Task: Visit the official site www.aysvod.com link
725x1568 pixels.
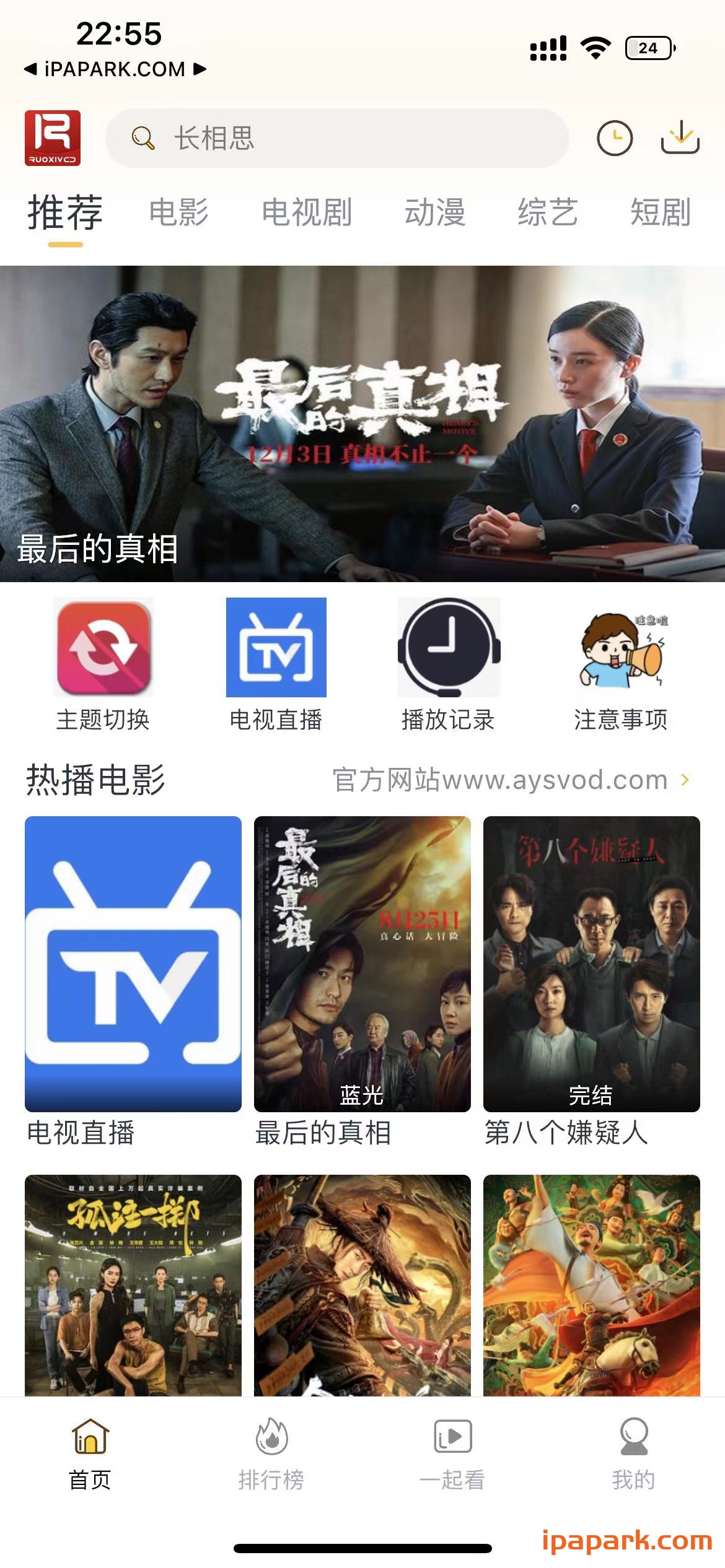Action: [x=496, y=782]
